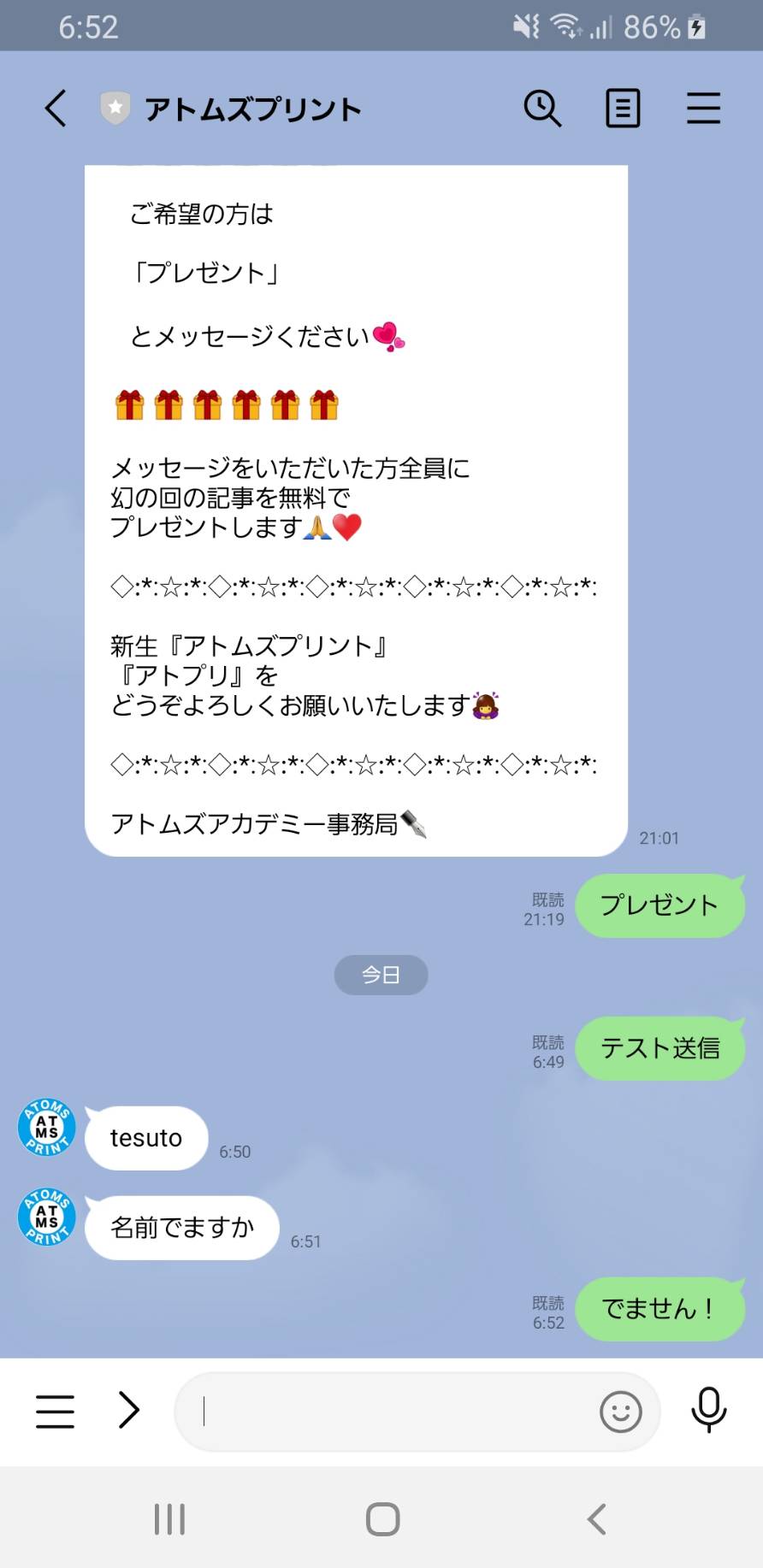This screenshot has width=763, height=1568.
Task: Open profile from avatar beside tesuto
Action: coord(46,1128)
